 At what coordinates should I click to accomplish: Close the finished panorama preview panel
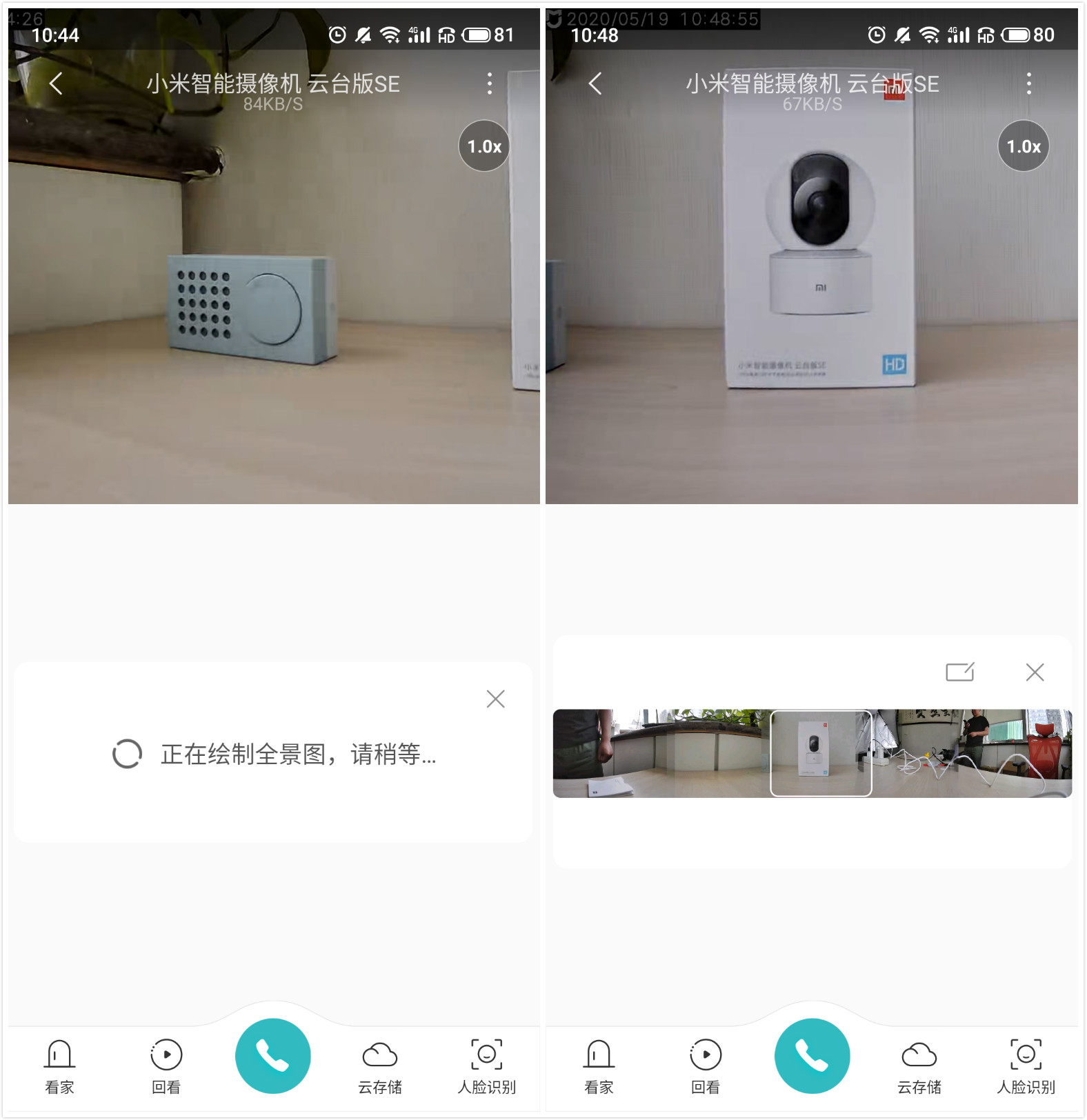(x=1035, y=671)
